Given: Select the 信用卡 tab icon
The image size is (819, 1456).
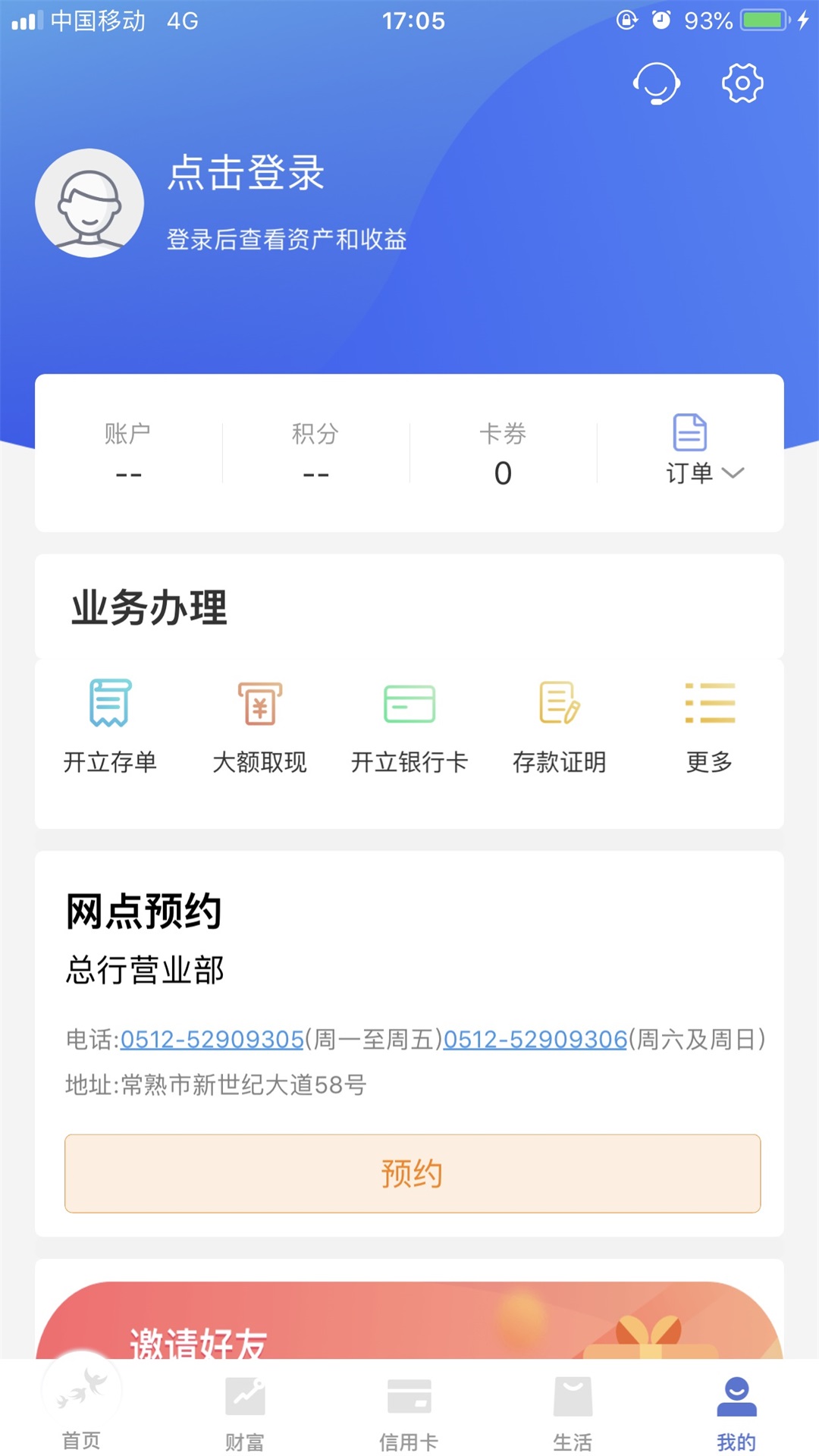Looking at the screenshot, I should pos(409,1407).
